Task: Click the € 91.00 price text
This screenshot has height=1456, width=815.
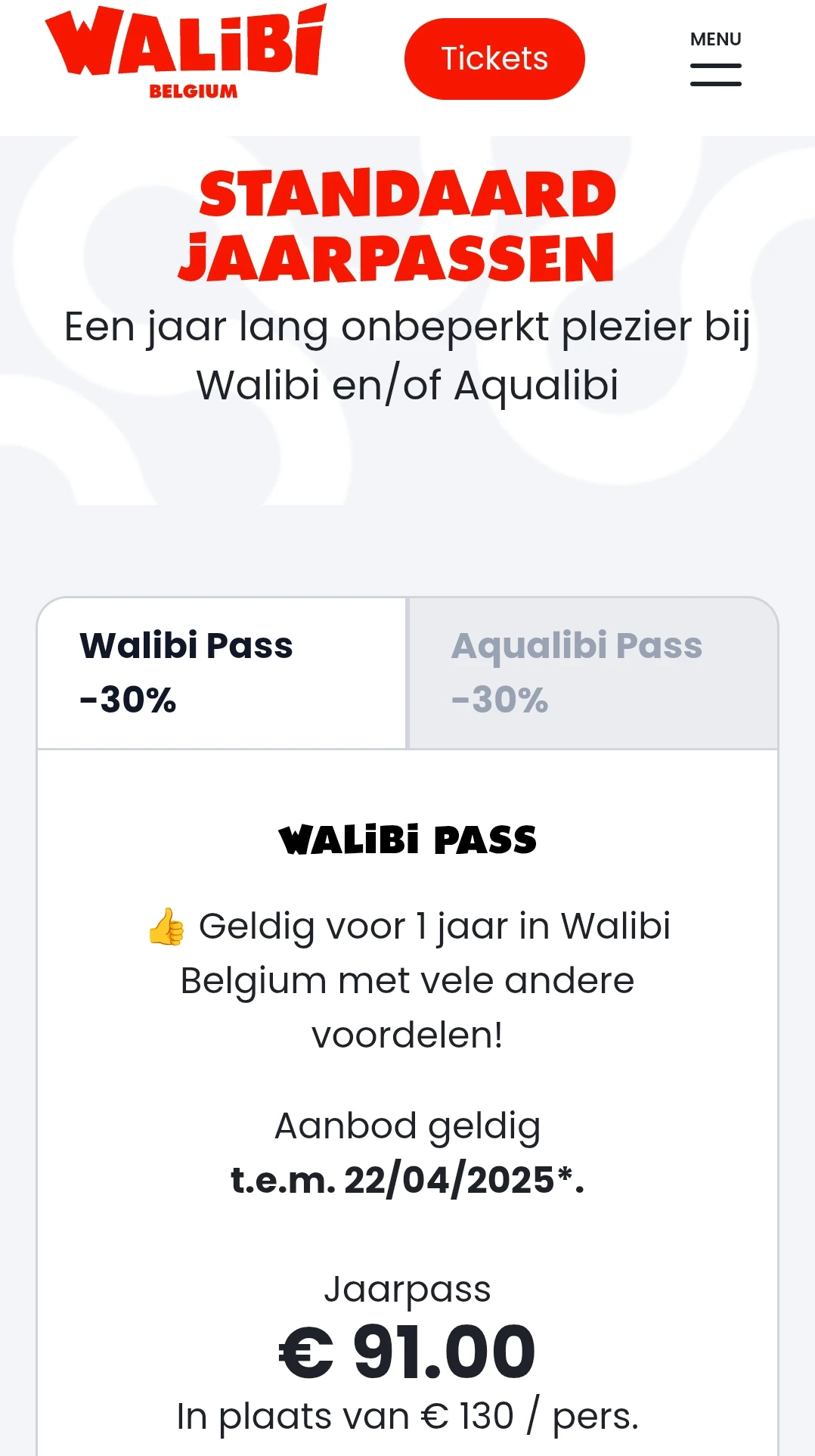Action: (407, 1352)
